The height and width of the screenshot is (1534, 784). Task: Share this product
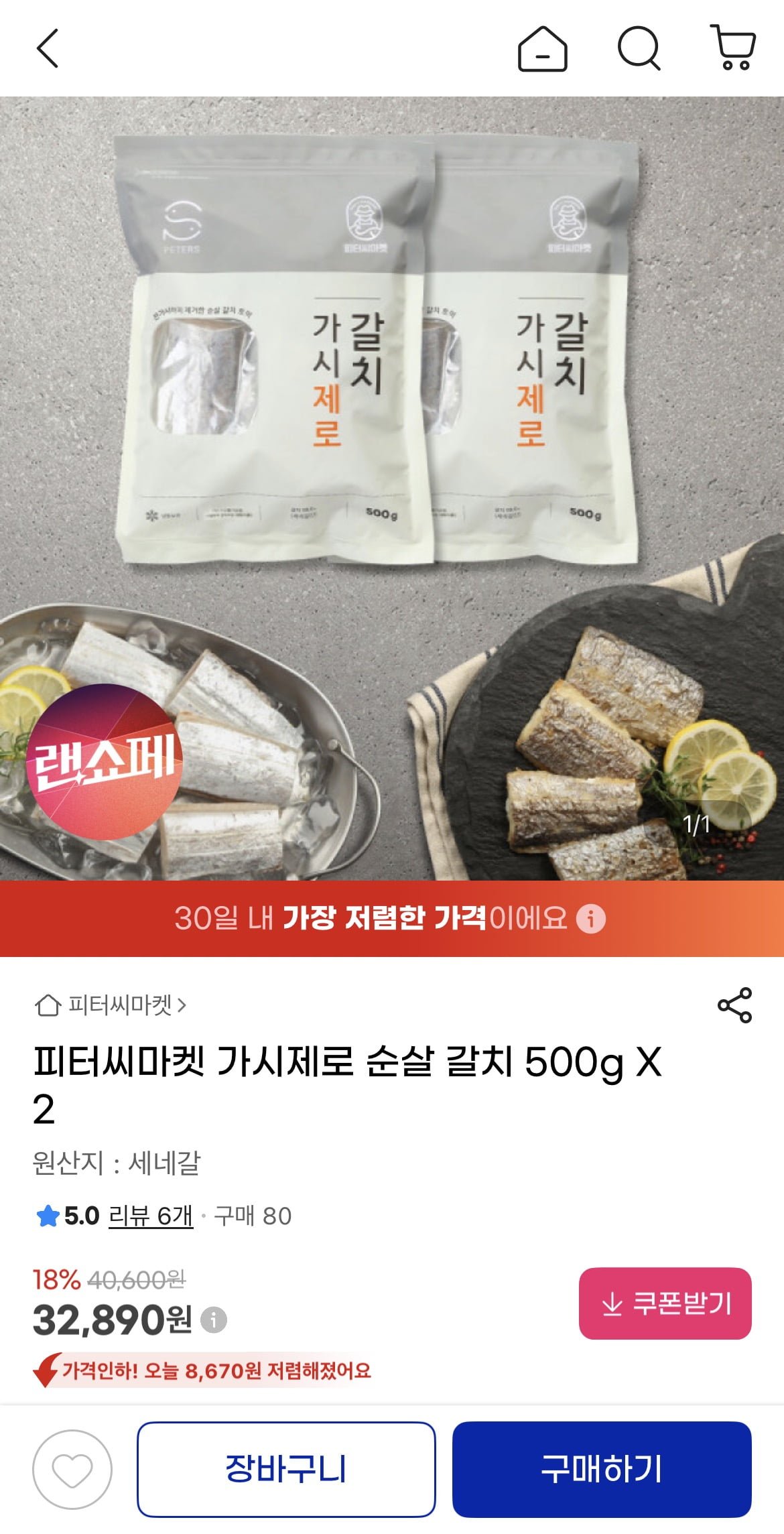(734, 1005)
